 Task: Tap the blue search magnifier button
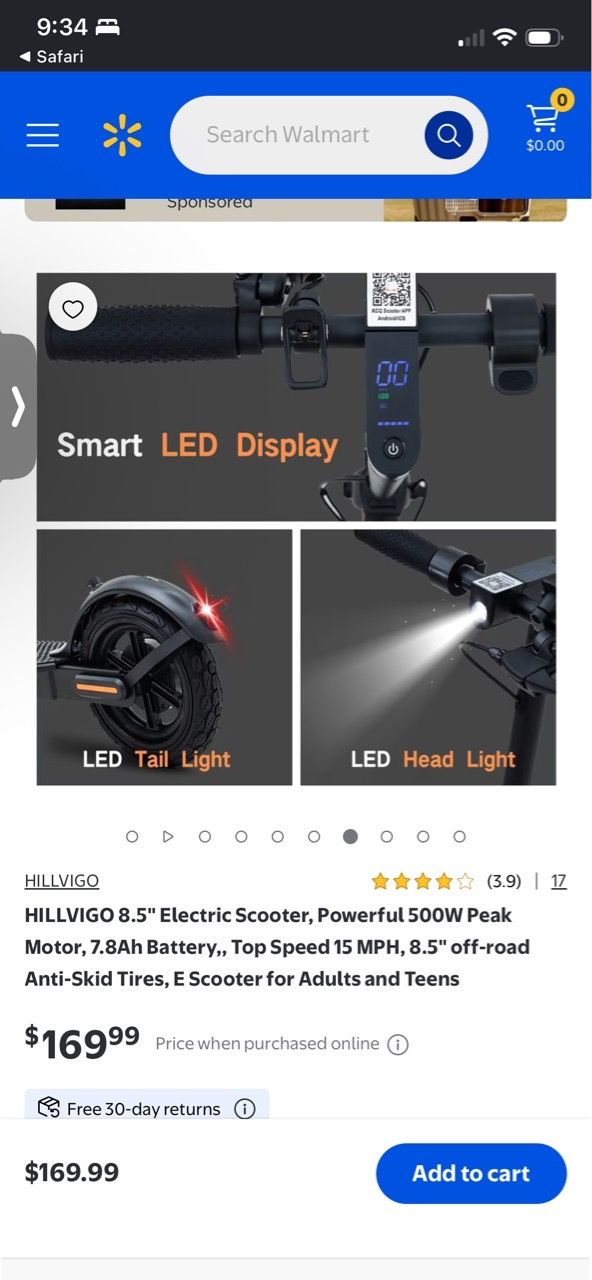pyautogui.click(x=448, y=135)
